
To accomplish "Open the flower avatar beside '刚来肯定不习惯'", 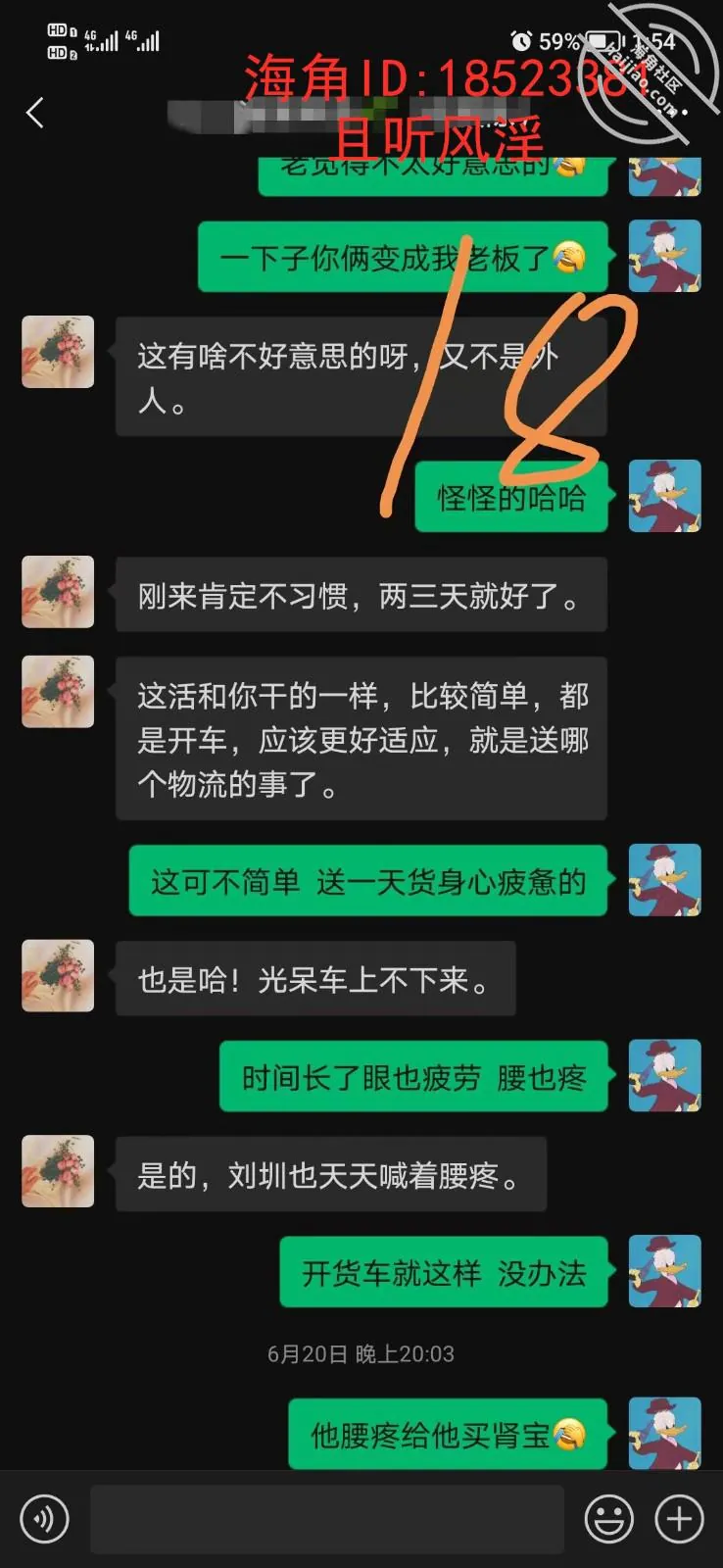I will pyautogui.click(x=58, y=593).
